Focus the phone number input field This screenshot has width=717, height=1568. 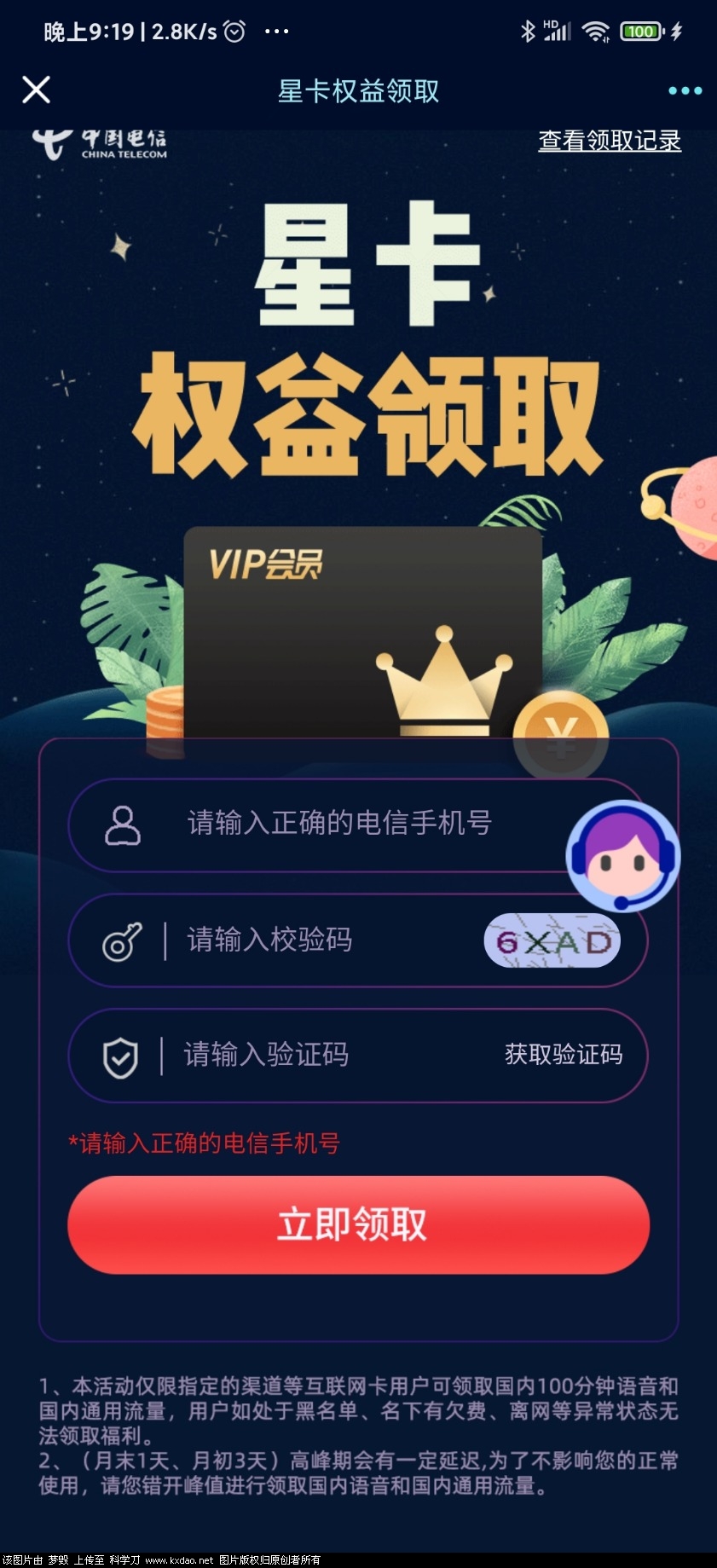click(x=341, y=825)
